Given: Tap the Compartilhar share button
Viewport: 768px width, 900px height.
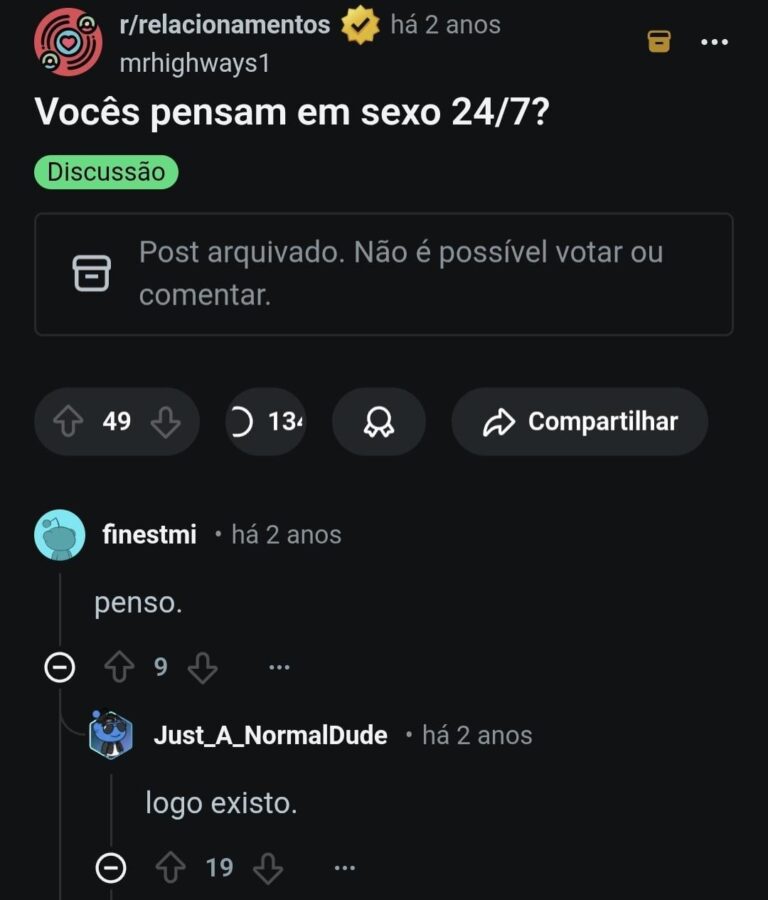Looking at the screenshot, I should coord(579,422).
